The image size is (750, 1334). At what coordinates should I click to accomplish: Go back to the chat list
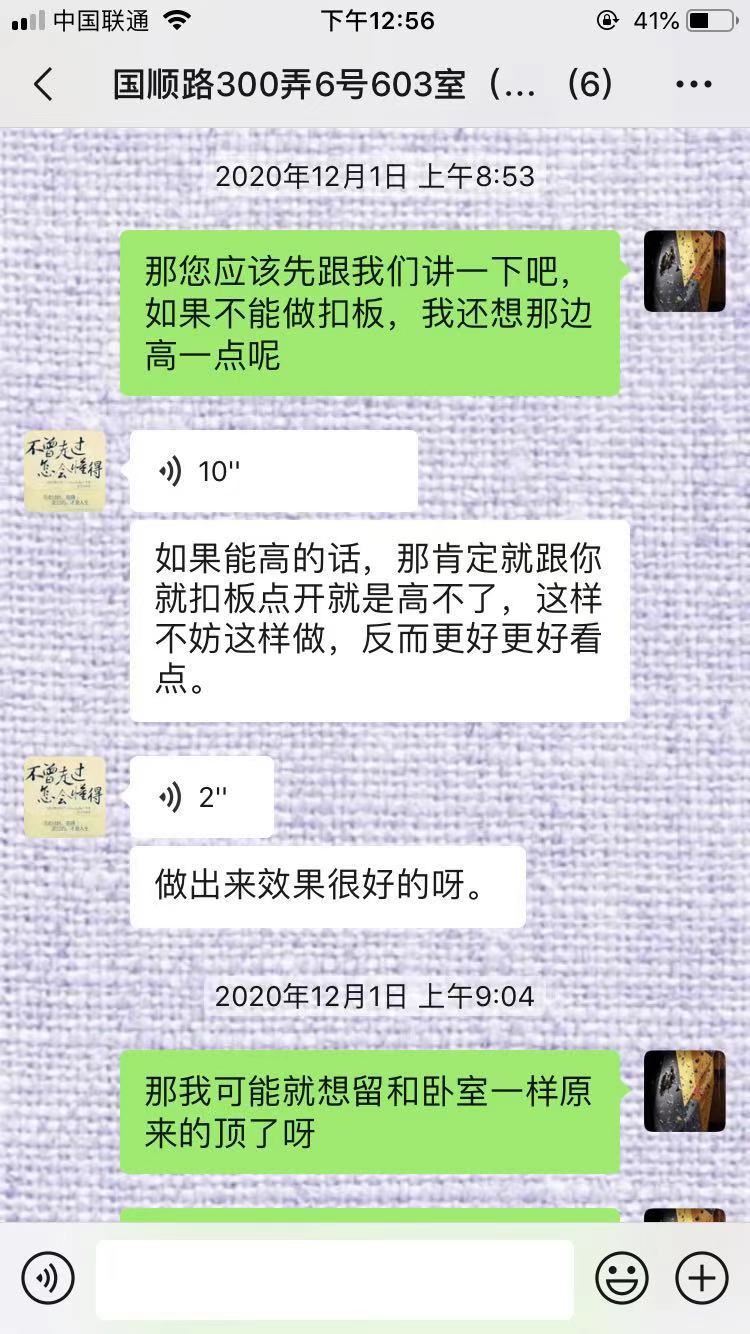click(43, 85)
